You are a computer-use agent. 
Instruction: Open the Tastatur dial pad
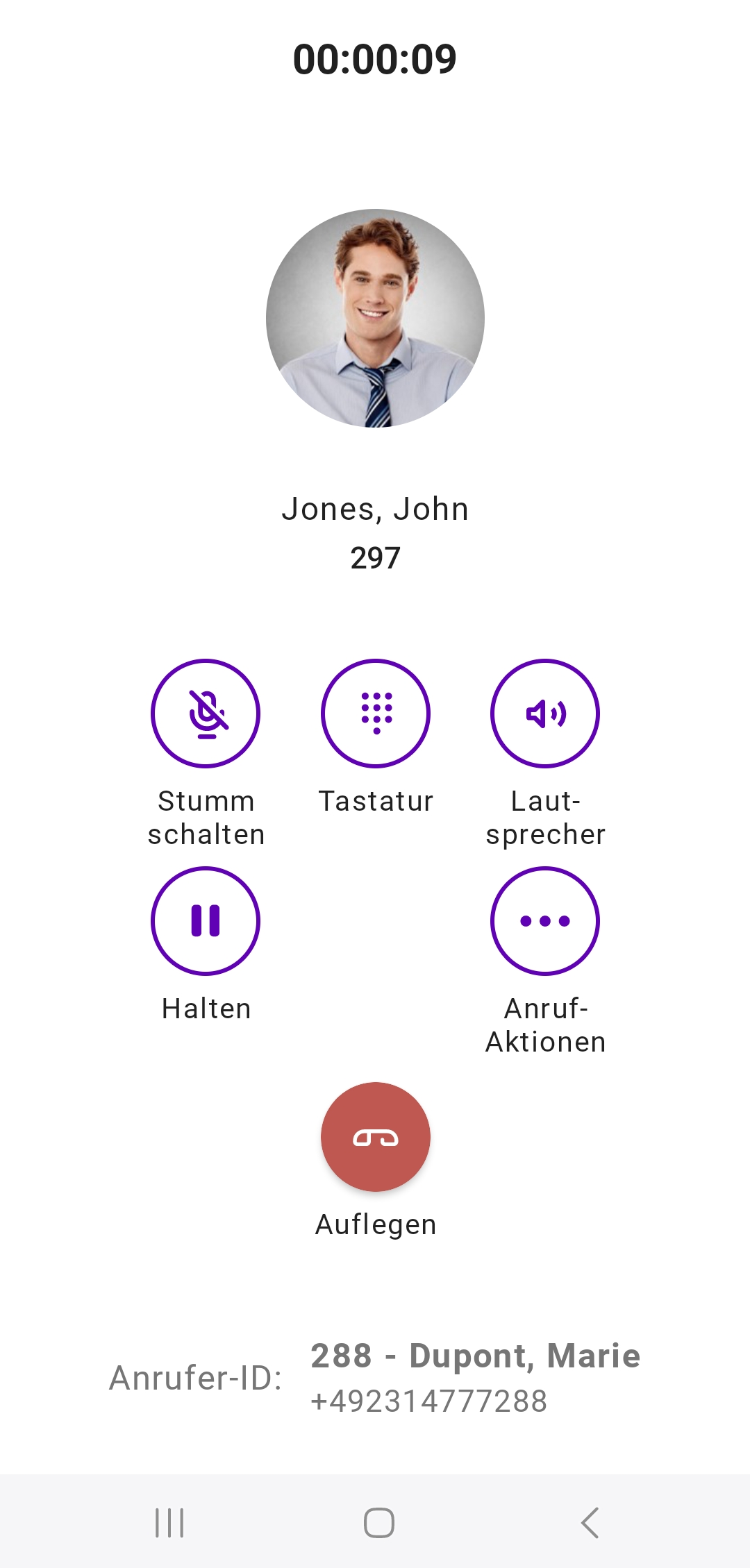coord(376,714)
